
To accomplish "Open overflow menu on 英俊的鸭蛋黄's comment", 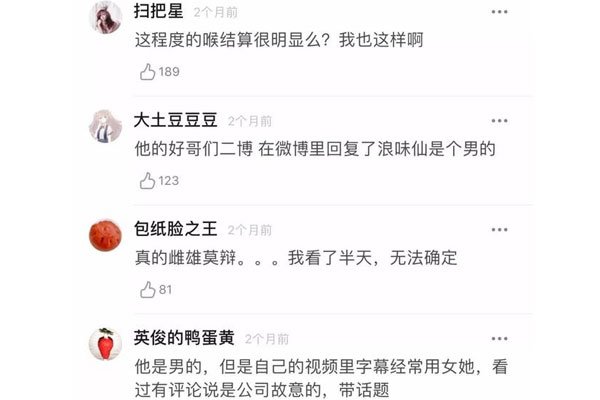I will tap(500, 340).
